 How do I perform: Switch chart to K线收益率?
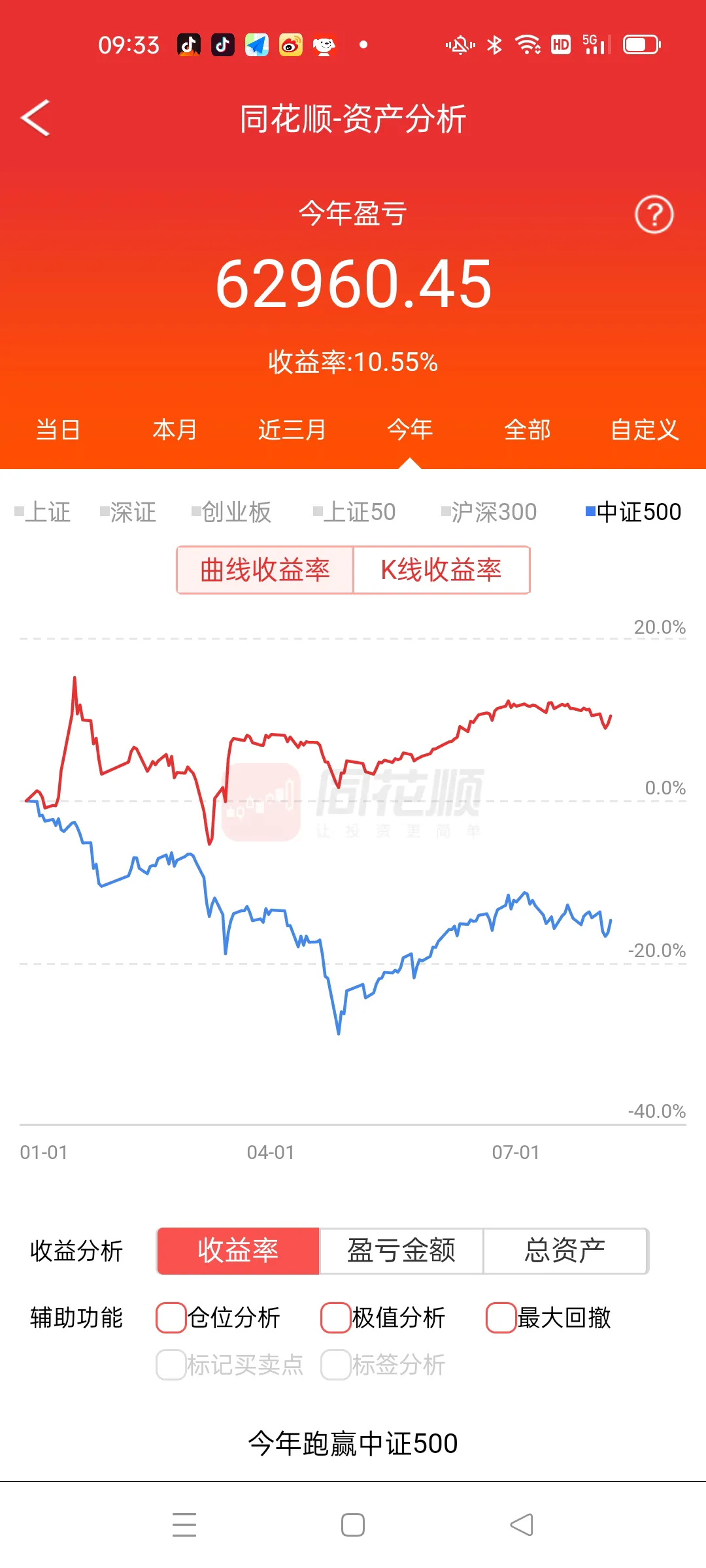coord(441,570)
